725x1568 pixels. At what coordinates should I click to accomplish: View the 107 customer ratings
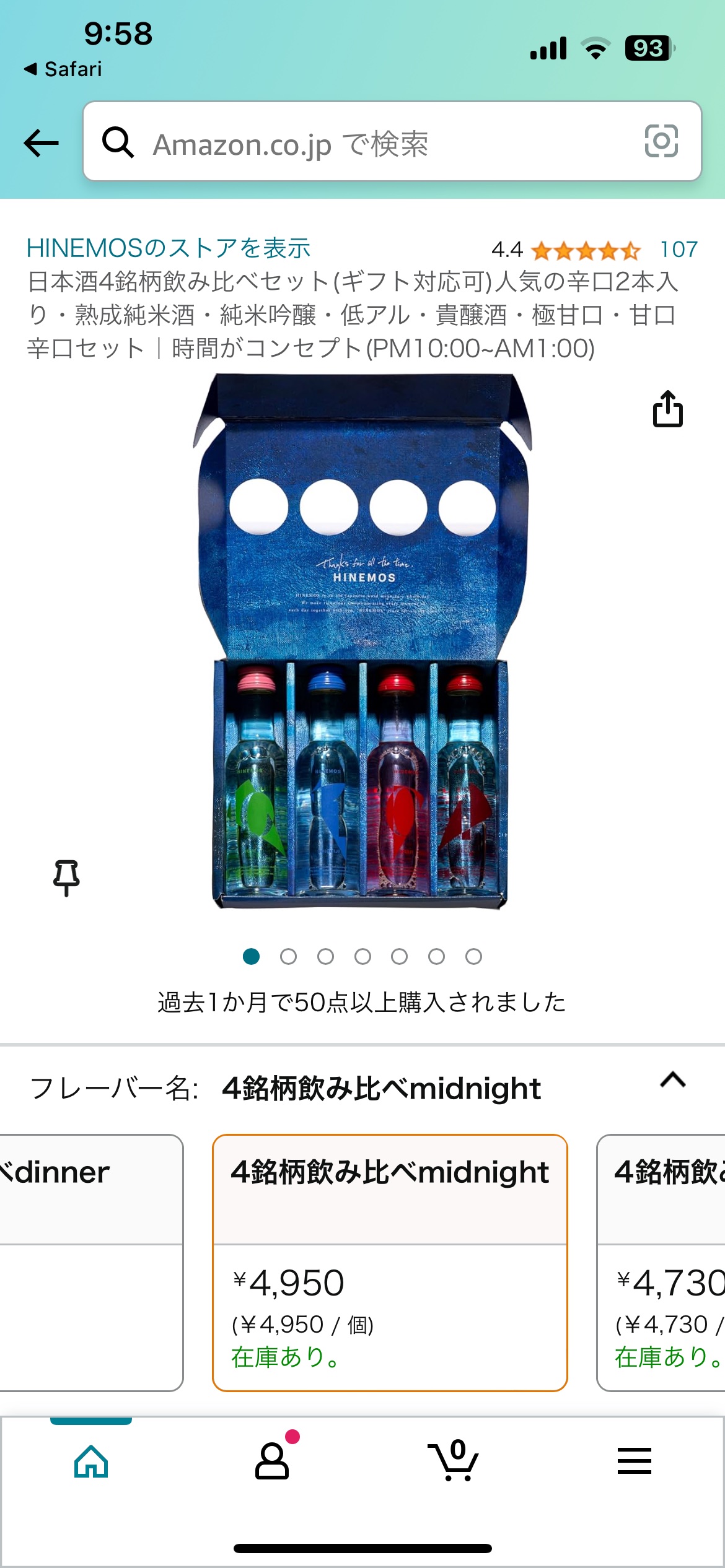tap(679, 250)
